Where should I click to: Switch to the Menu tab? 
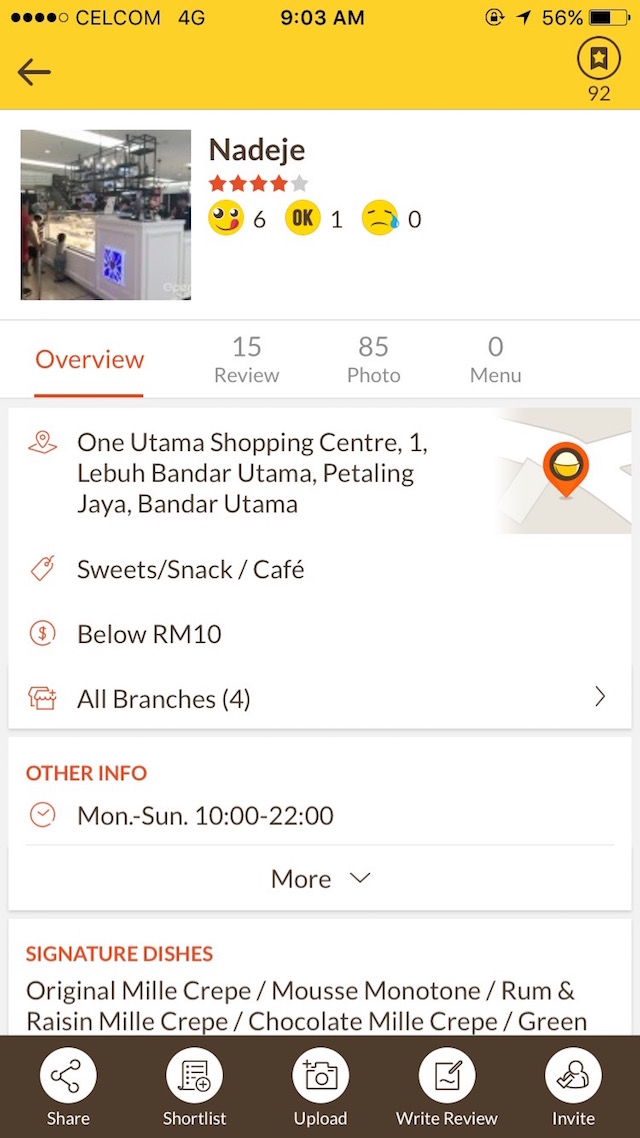(495, 360)
